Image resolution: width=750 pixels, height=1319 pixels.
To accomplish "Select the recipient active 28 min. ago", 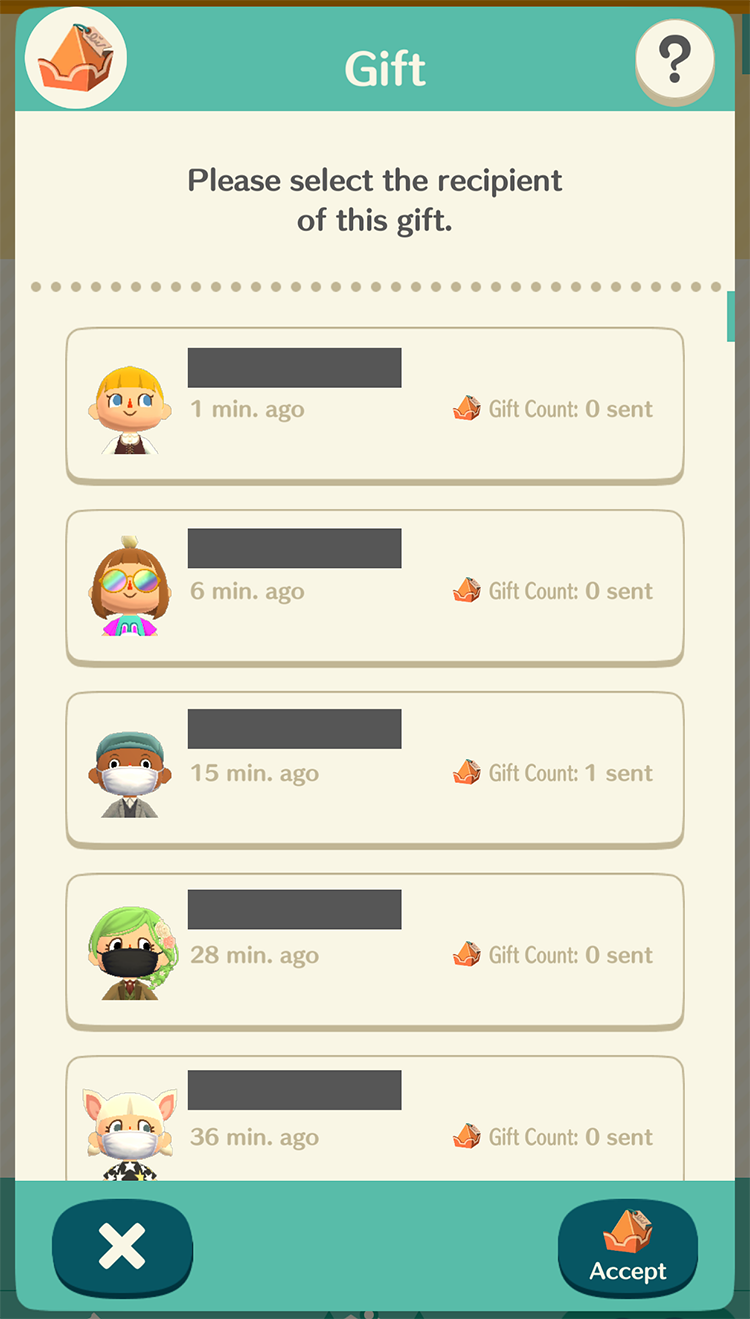I will pos(375,952).
